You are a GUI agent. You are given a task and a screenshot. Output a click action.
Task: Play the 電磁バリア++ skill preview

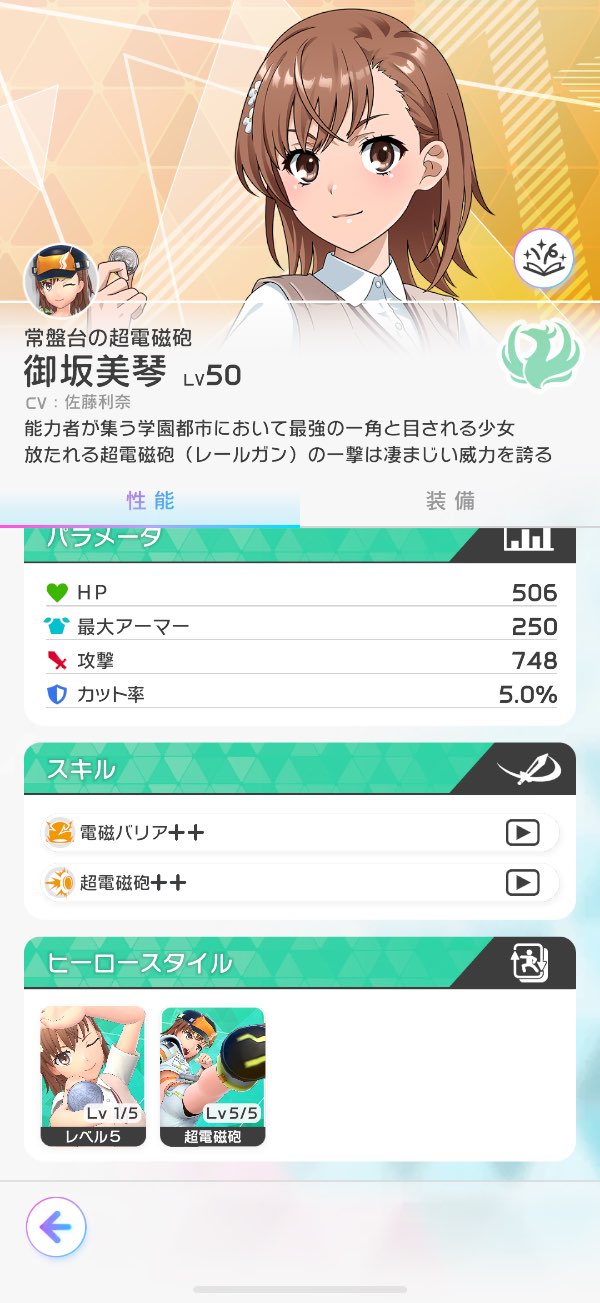pyautogui.click(x=522, y=832)
